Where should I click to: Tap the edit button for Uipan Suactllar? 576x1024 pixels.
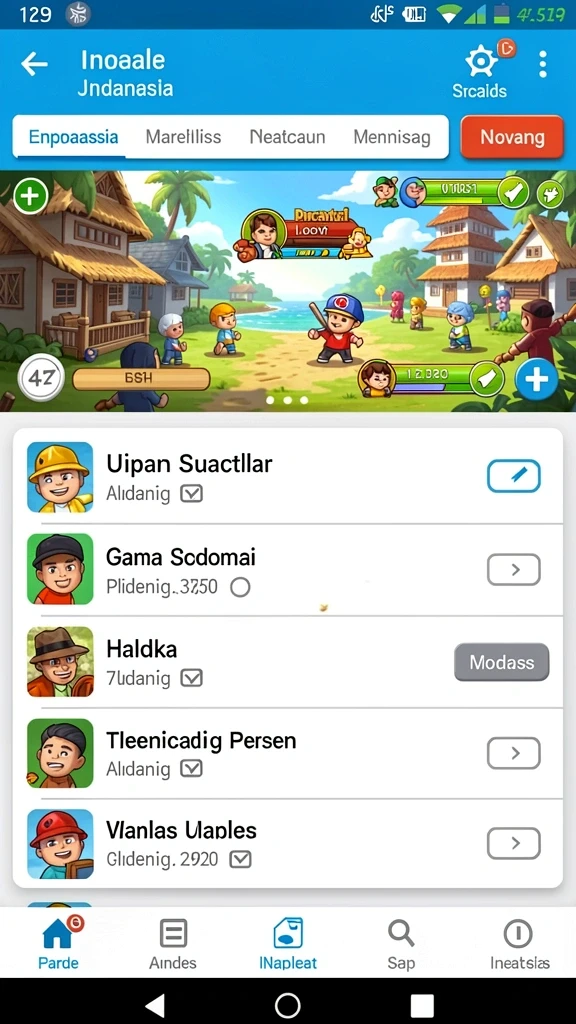tap(513, 476)
